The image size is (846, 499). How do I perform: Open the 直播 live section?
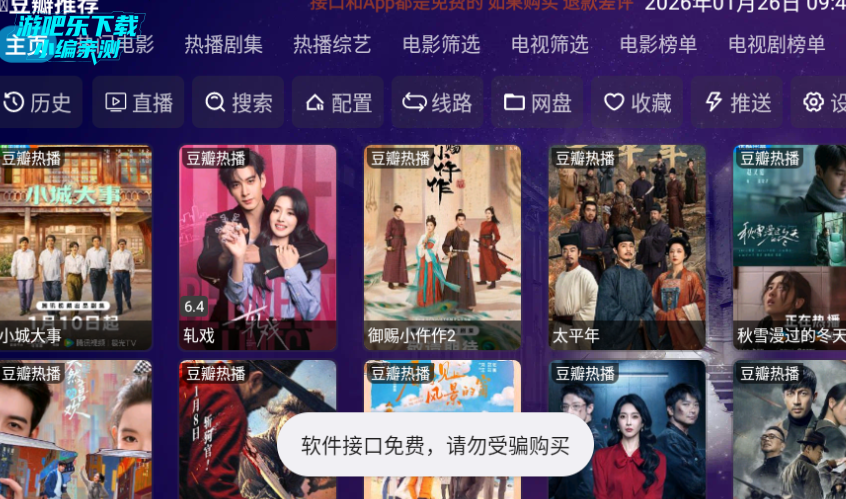coord(139,103)
